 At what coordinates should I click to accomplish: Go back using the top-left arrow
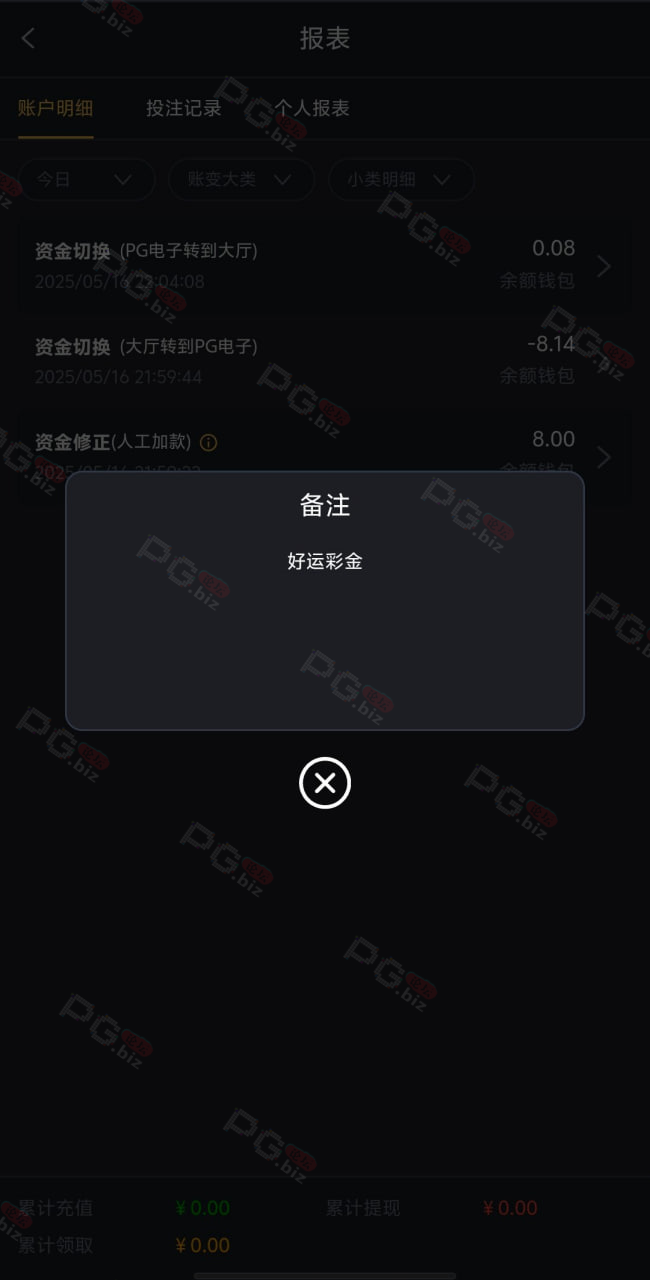28,39
